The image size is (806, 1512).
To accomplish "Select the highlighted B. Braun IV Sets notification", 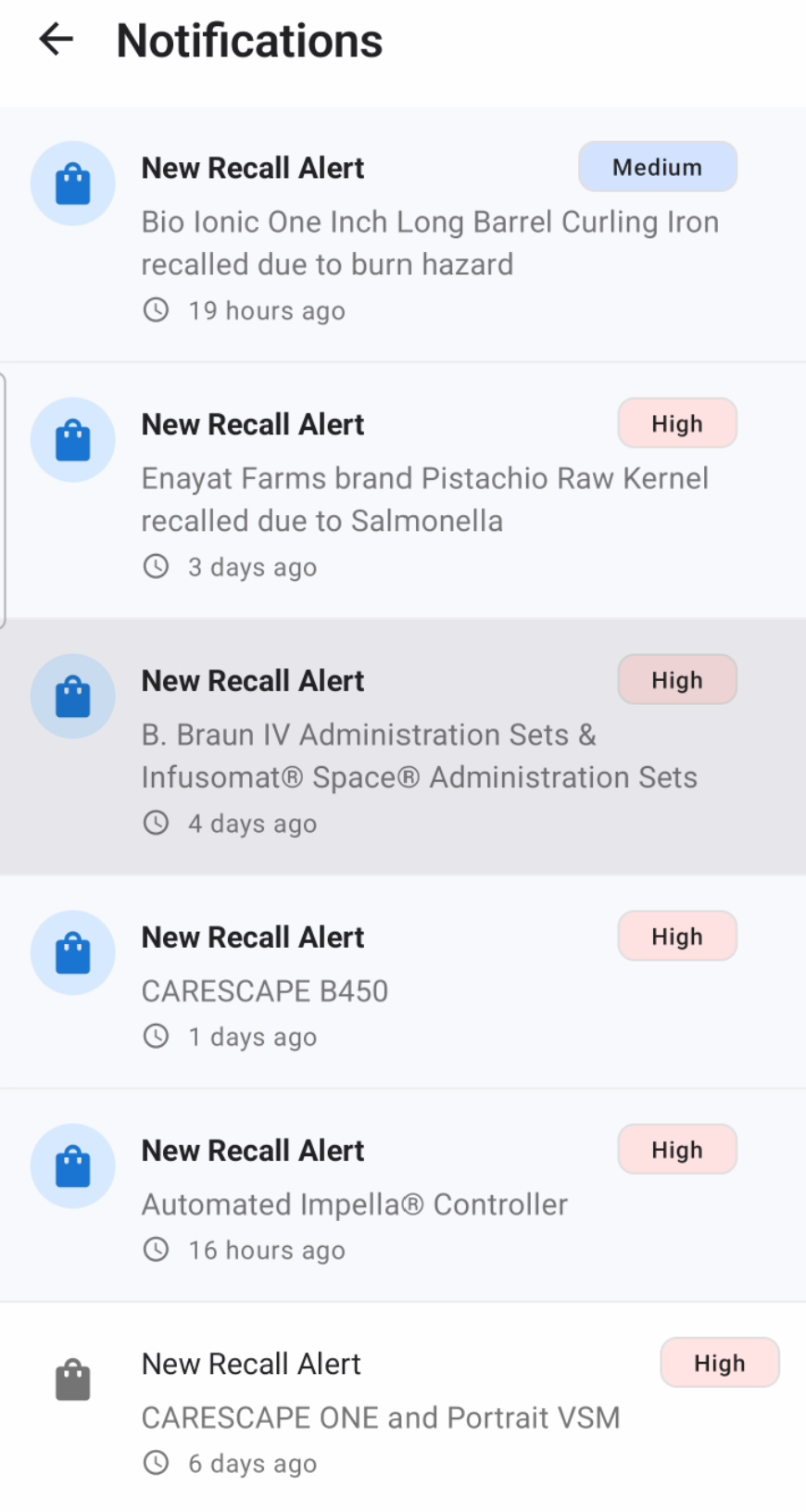I will point(403,746).
